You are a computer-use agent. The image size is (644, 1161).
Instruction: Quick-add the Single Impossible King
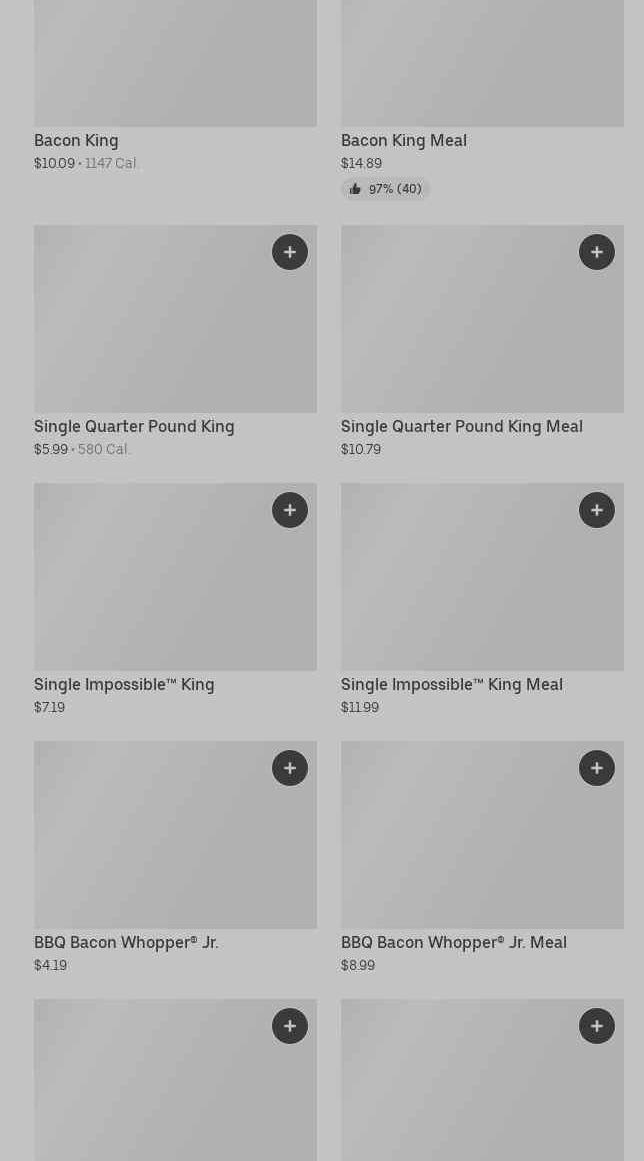(x=289, y=509)
